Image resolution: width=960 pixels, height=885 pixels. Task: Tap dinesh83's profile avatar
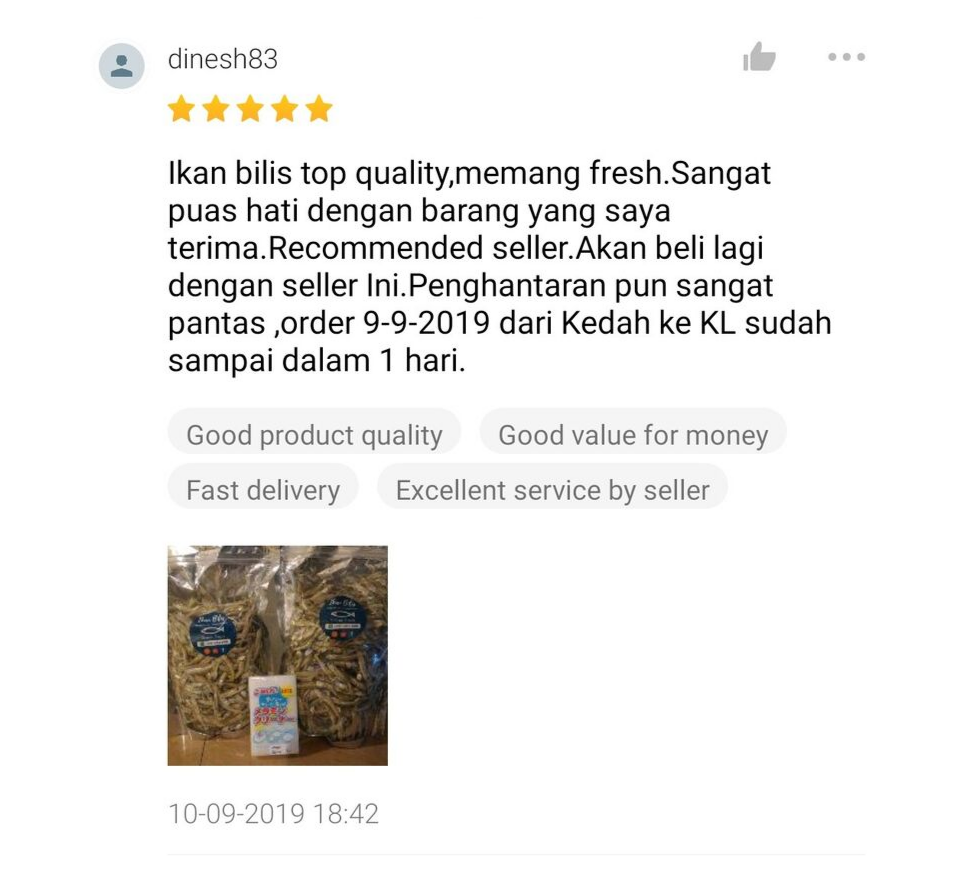pos(122,66)
